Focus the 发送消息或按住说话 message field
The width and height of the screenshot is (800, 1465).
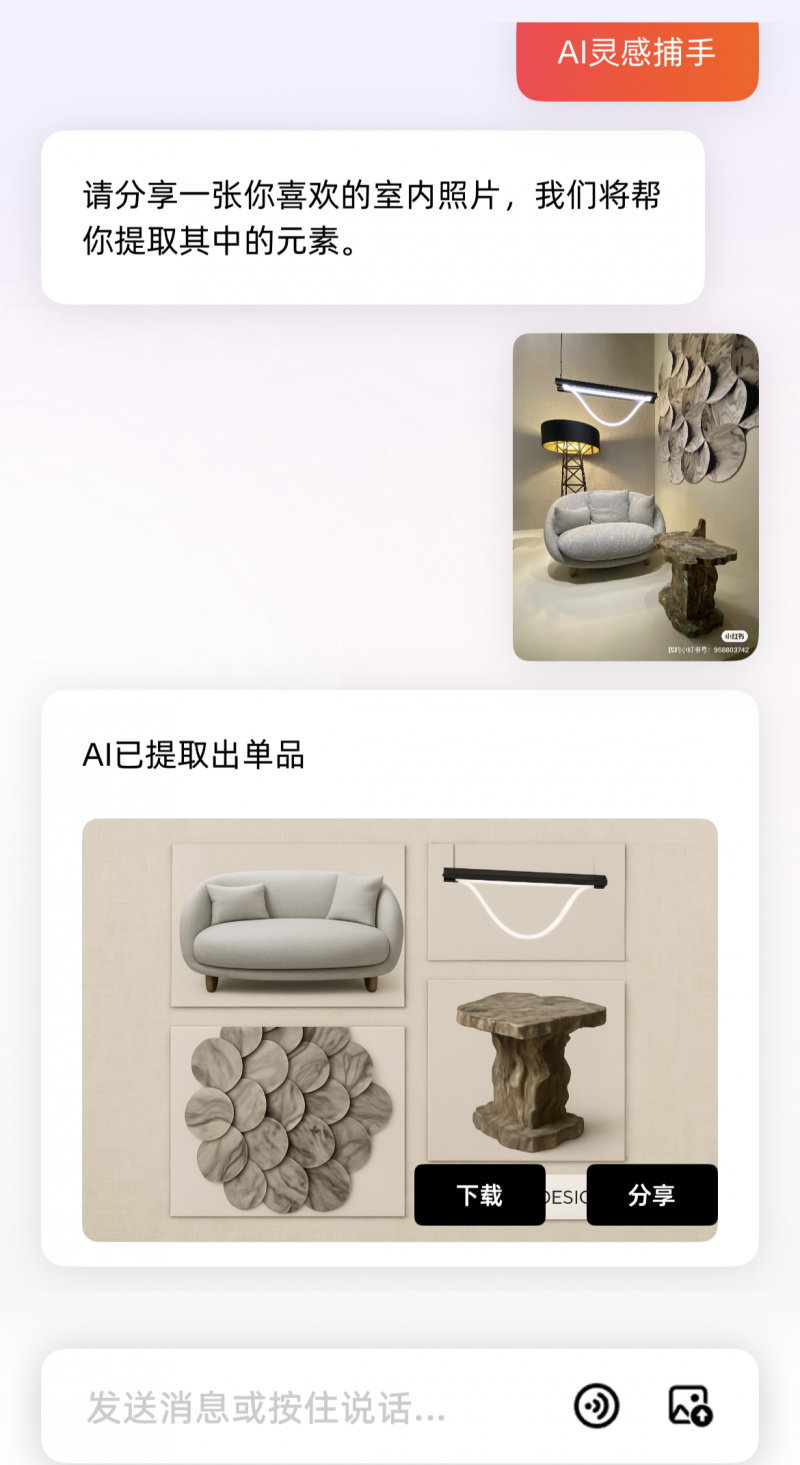pos(300,1407)
